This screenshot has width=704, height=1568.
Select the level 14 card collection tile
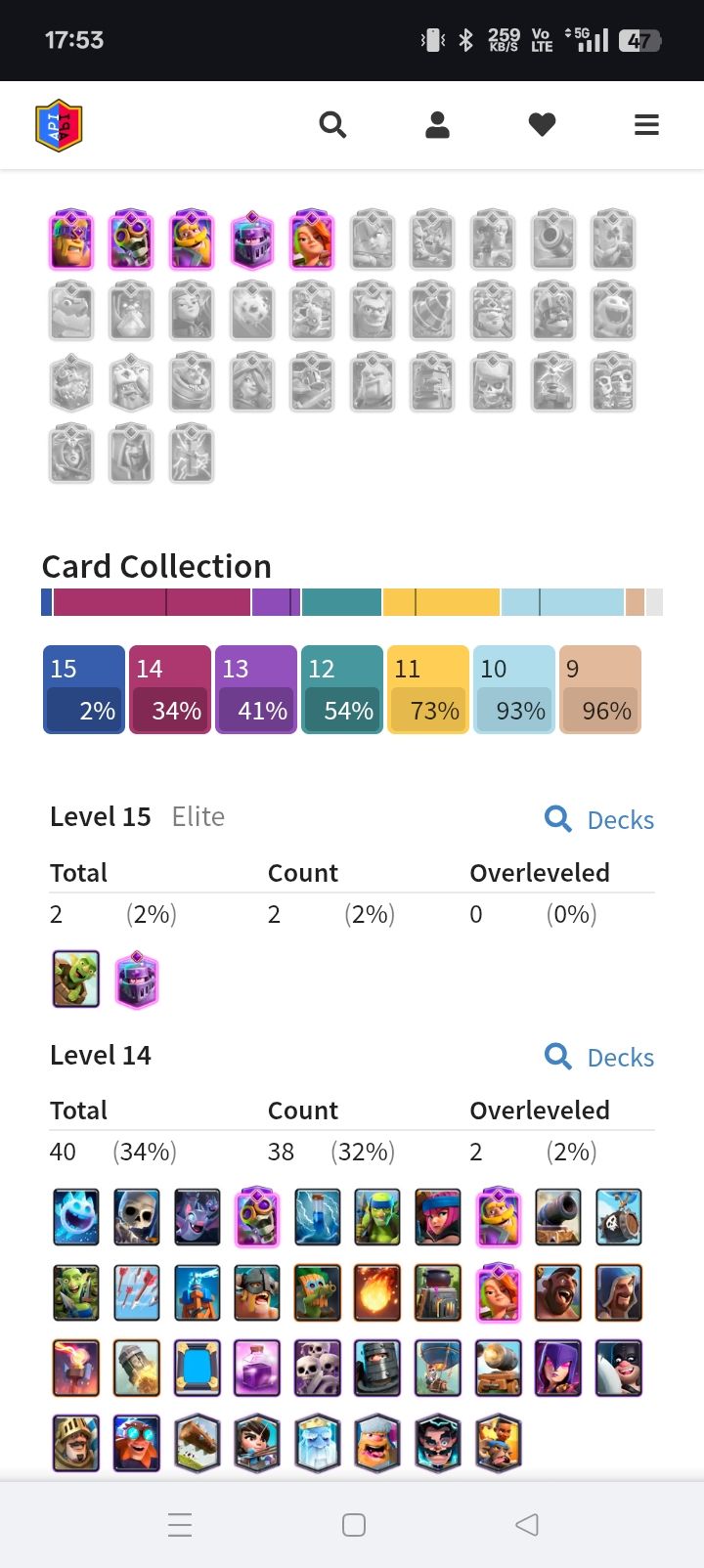170,689
